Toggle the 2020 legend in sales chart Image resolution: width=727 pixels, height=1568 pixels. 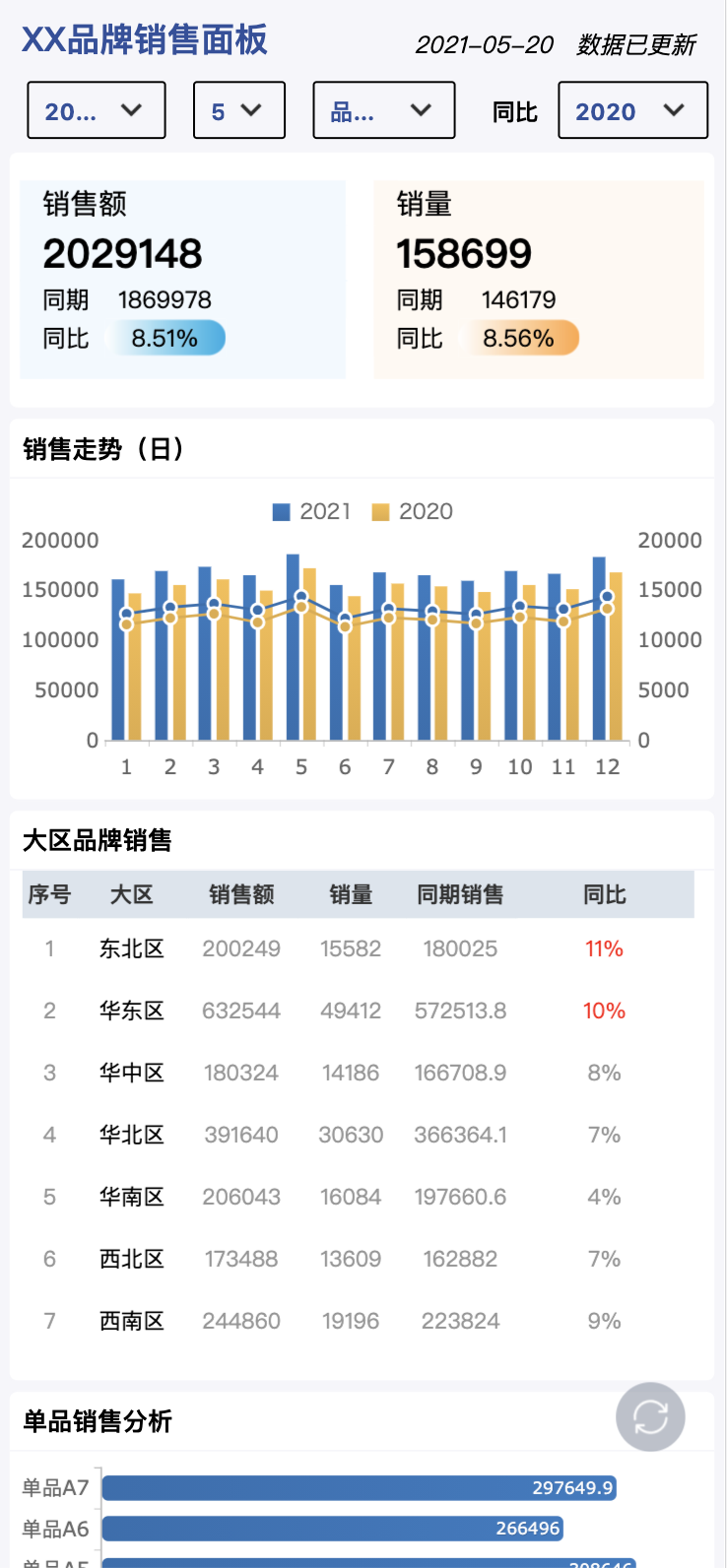[x=412, y=511]
